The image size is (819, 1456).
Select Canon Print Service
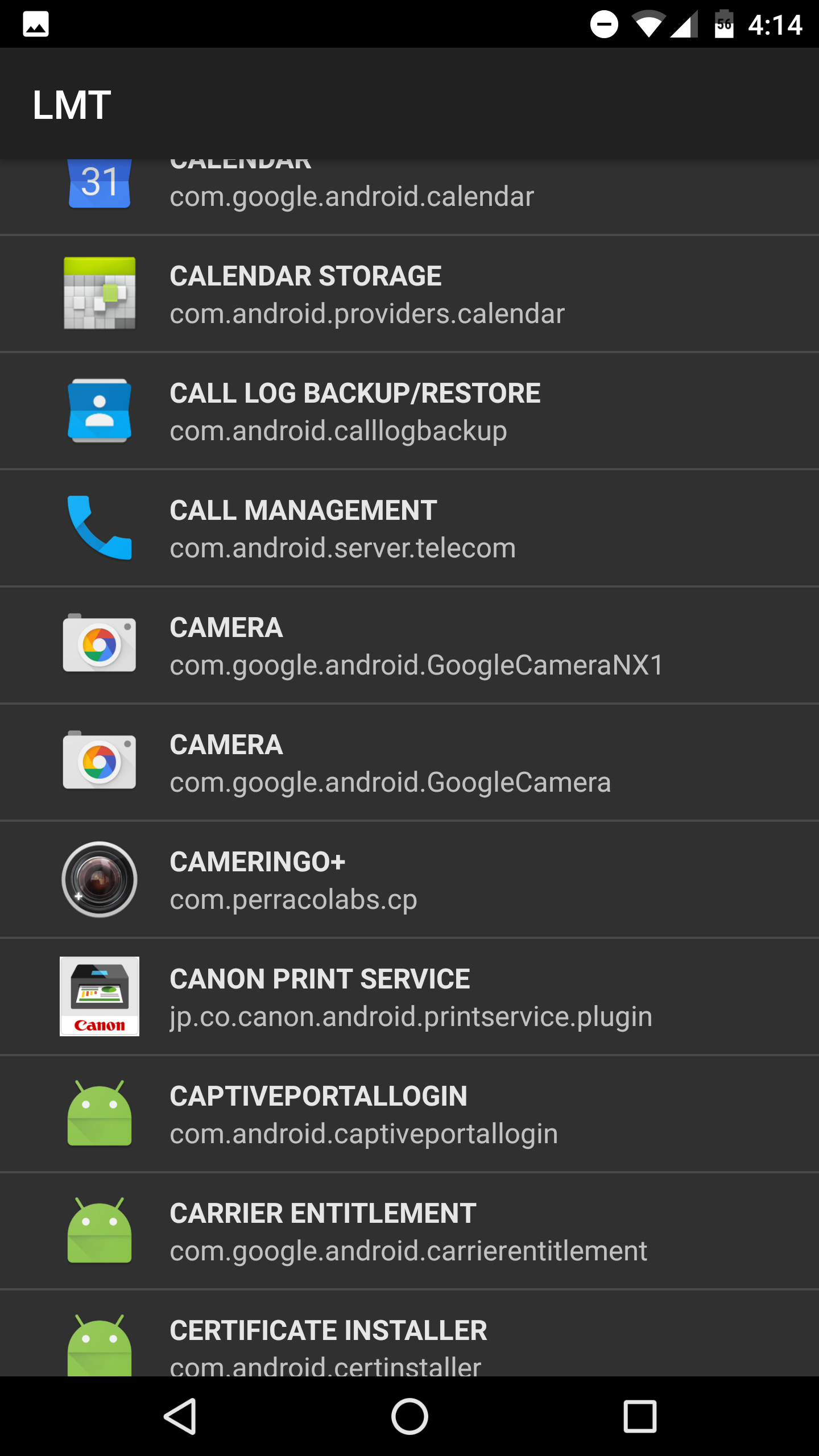pos(409,996)
